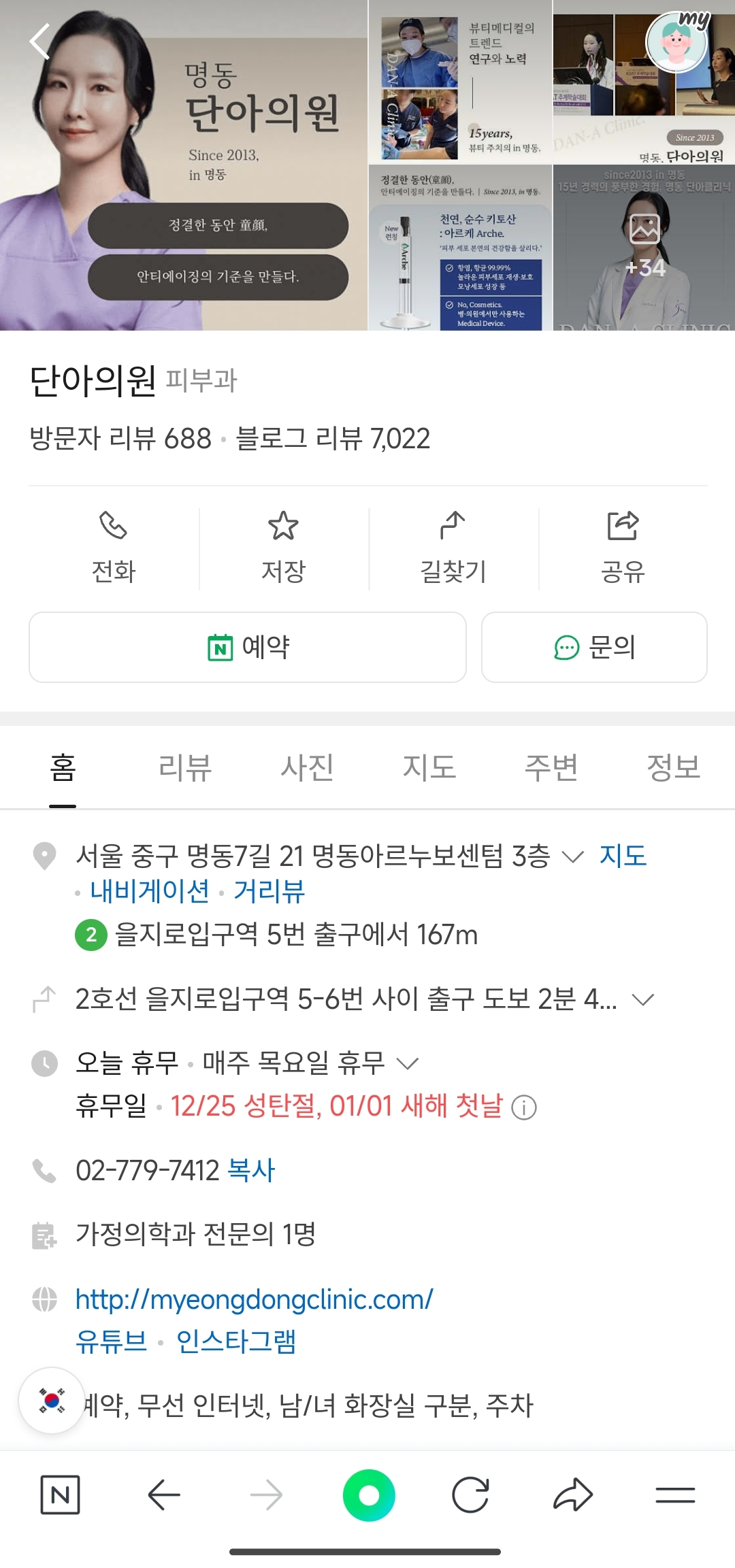Save this place with 저장 star
The image size is (735, 1568).
point(283,548)
